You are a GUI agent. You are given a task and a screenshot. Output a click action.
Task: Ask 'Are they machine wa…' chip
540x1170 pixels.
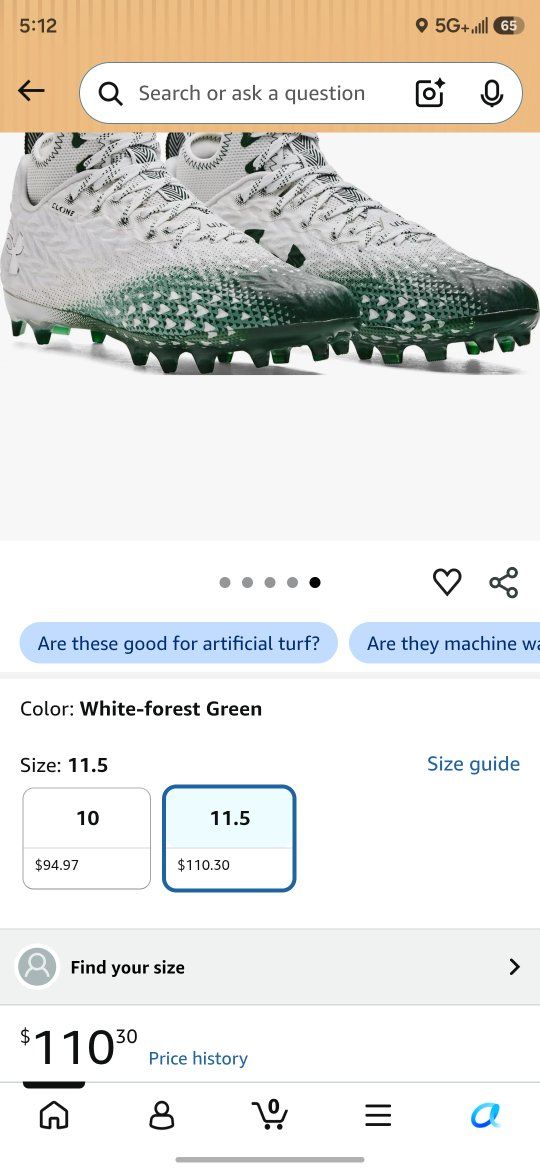click(445, 643)
